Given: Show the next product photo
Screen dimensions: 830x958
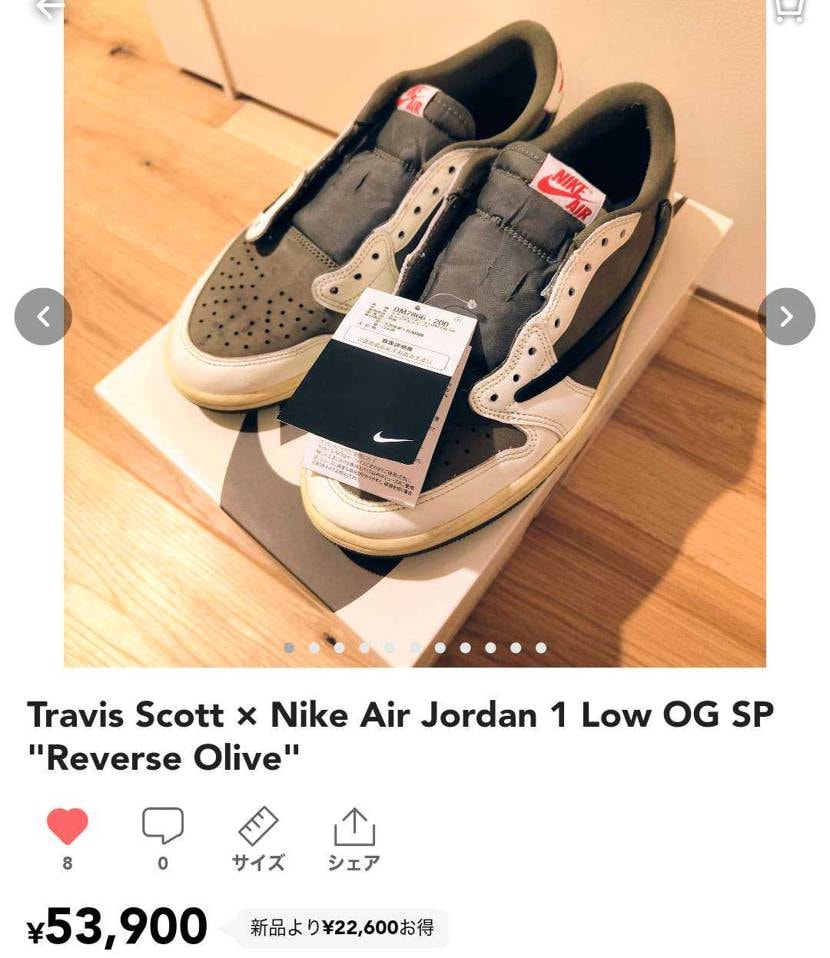Looking at the screenshot, I should (x=786, y=317).
